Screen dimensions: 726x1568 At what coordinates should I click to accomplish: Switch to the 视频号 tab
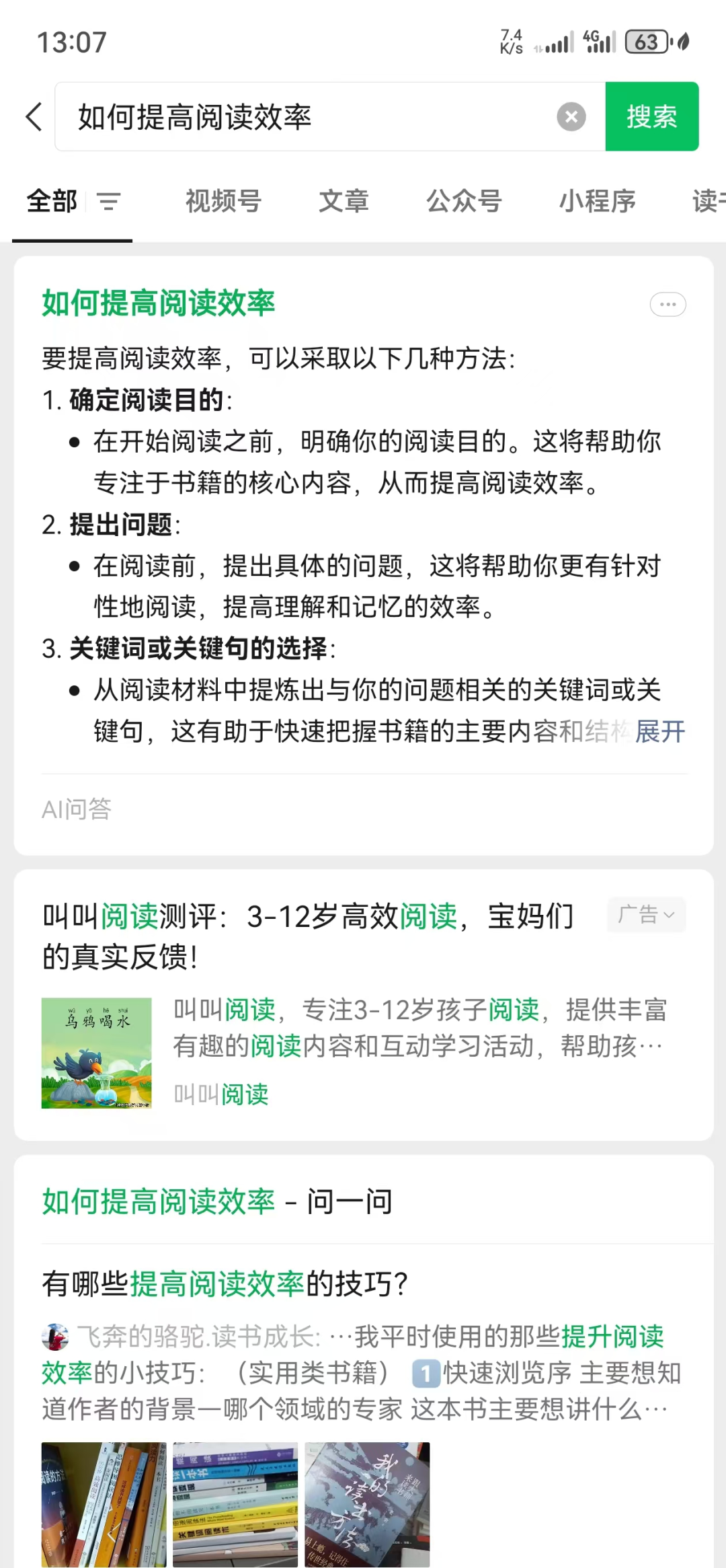point(223,201)
